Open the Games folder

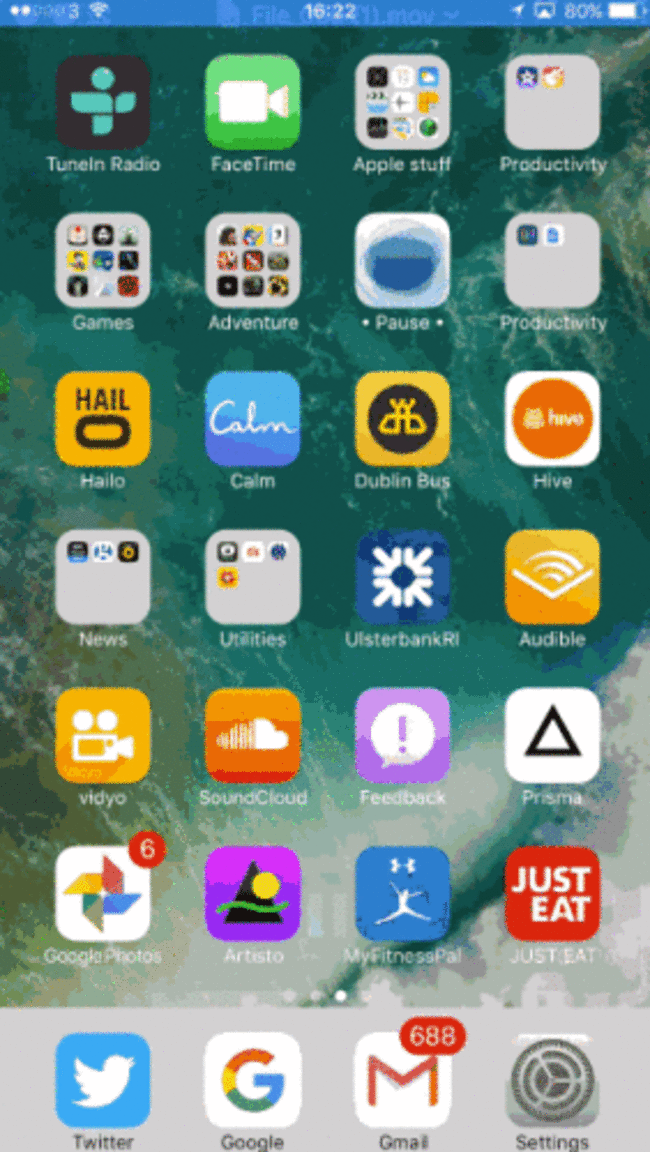[x=103, y=260]
